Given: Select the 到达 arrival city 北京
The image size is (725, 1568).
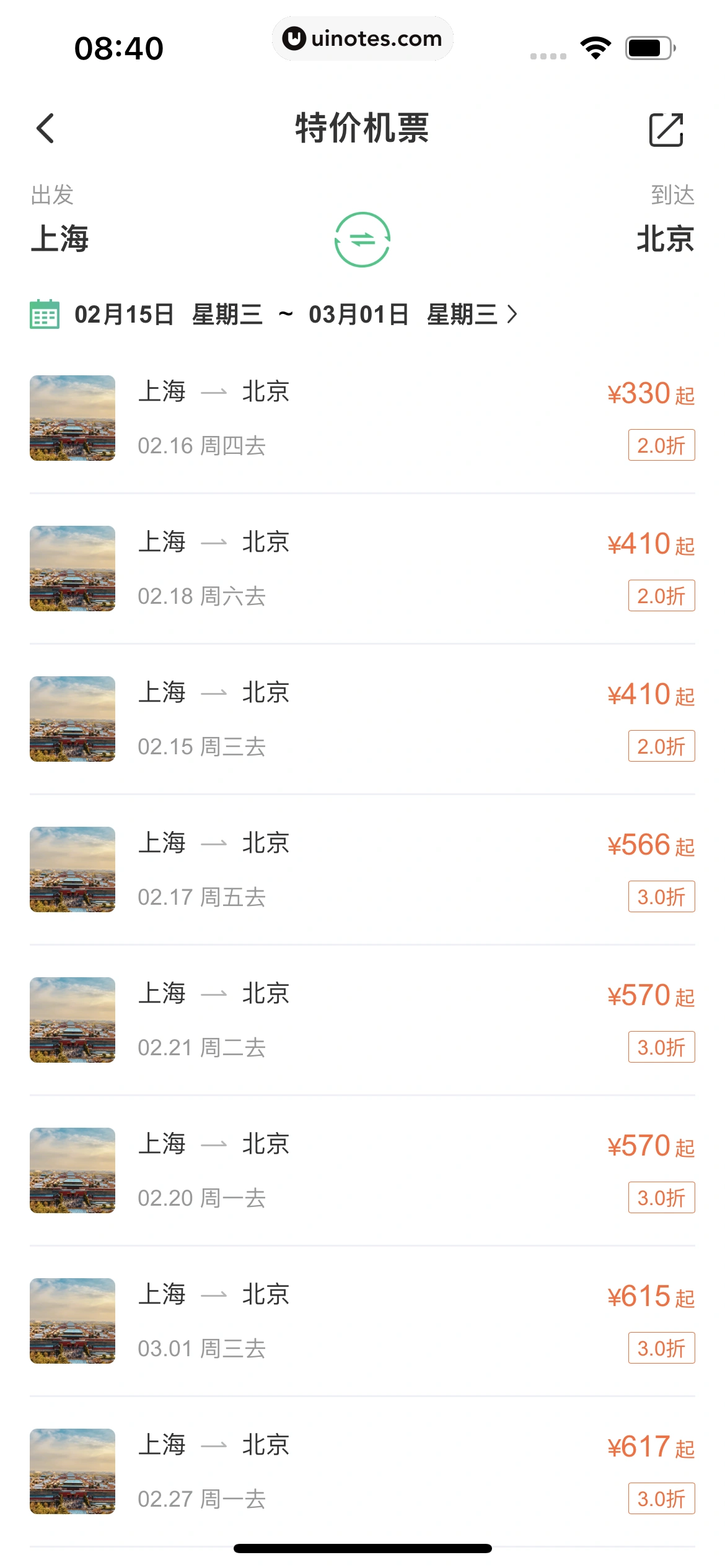Looking at the screenshot, I should pos(665,240).
